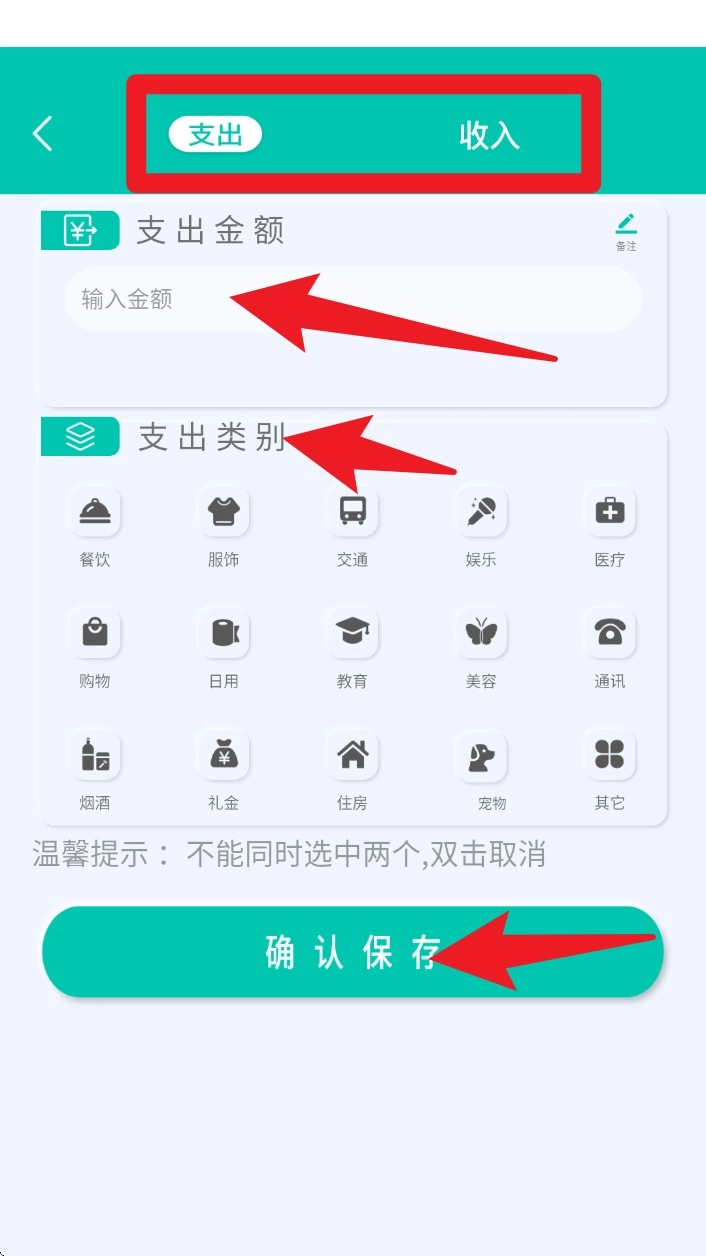Switch to the 收入 tab

tap(489, 135)
